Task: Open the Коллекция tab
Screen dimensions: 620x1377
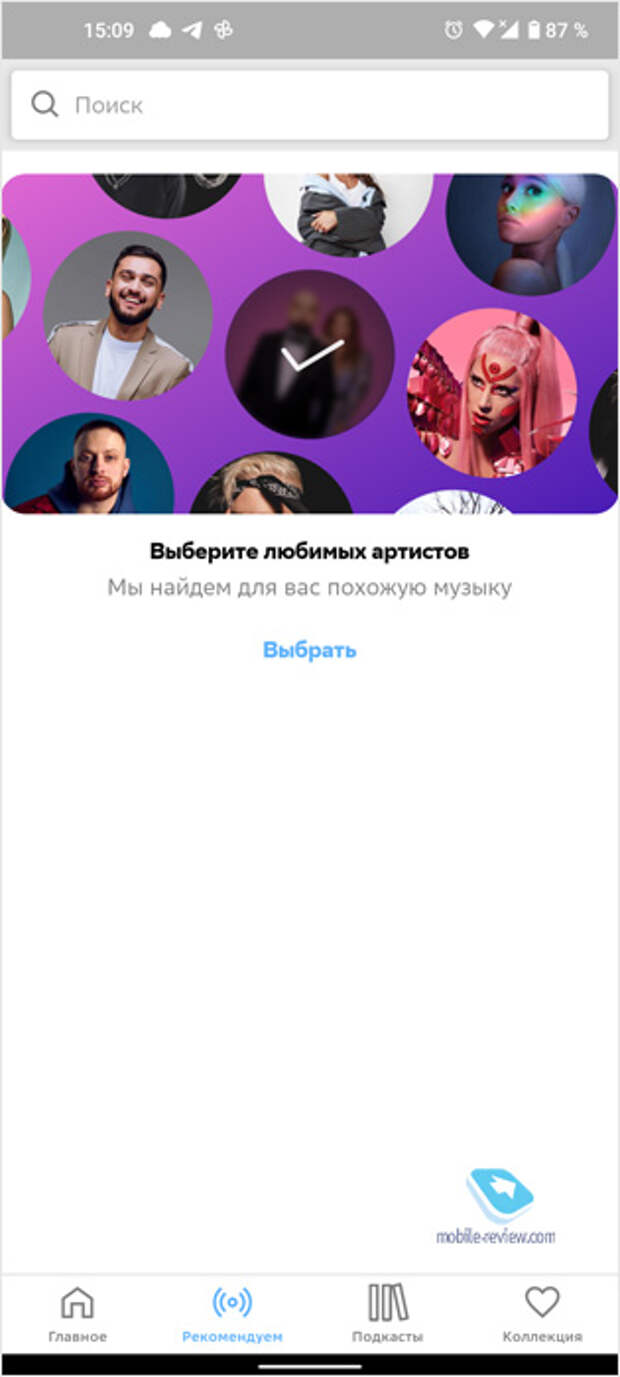Action: click(541, 1314)
